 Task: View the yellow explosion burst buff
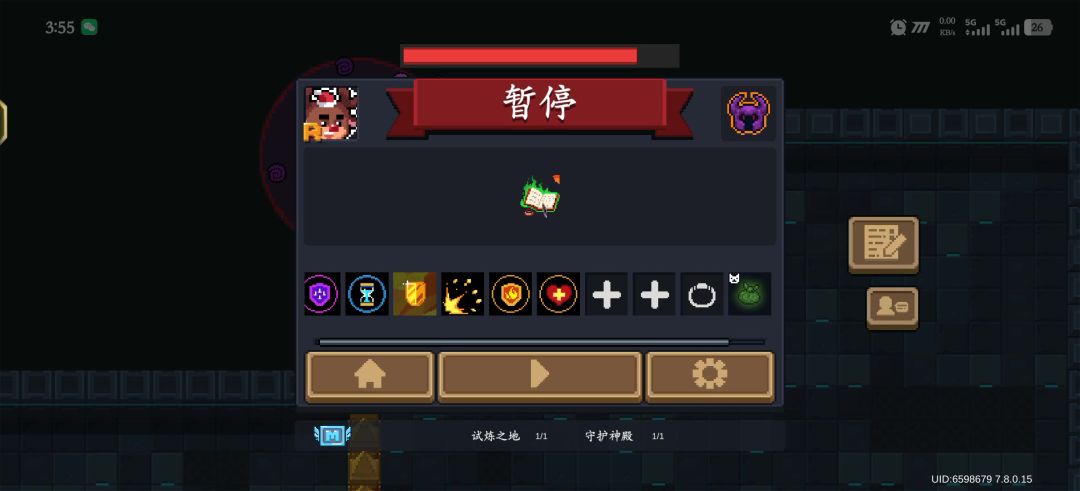point(462,294)
